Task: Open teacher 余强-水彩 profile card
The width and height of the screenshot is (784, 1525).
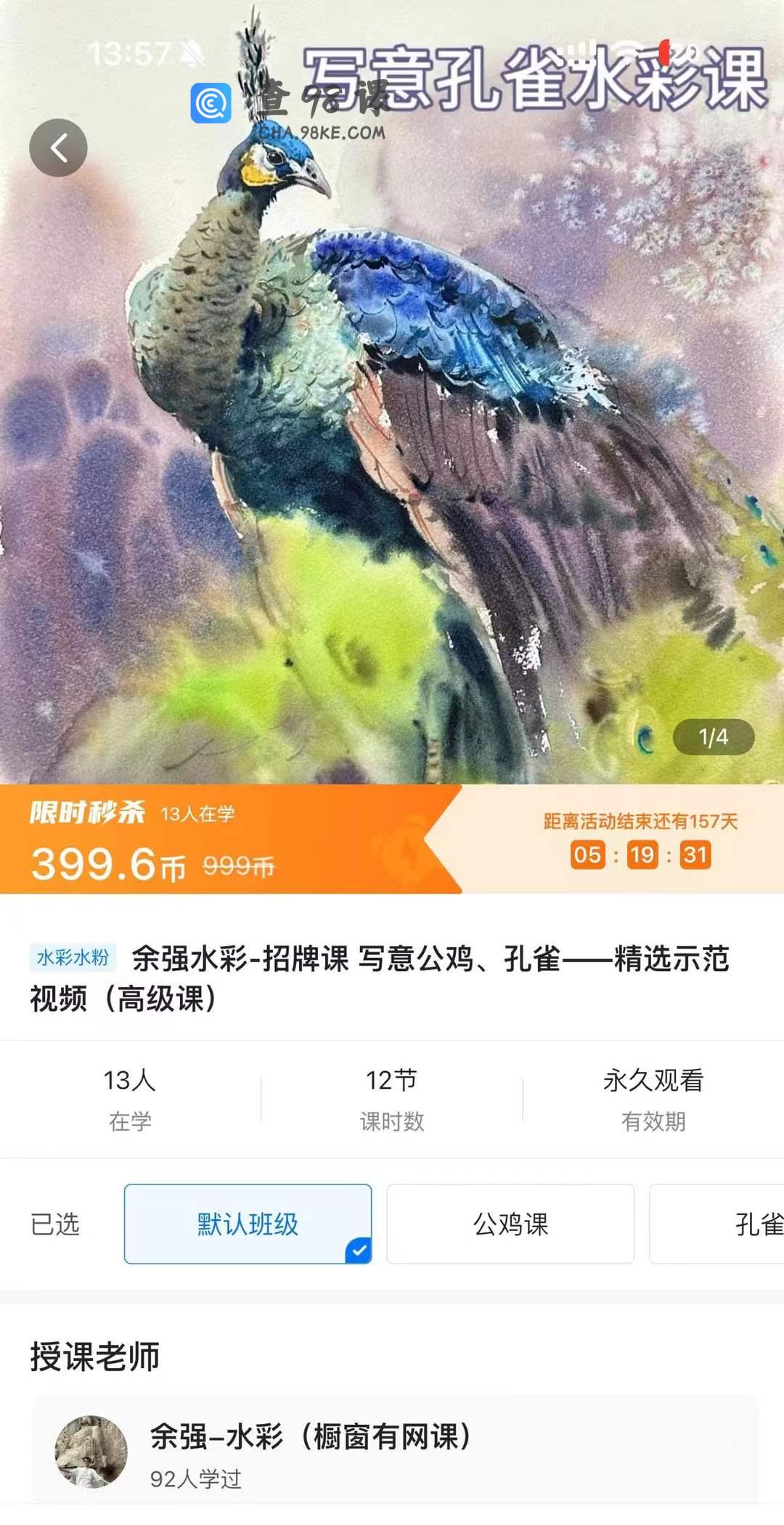Action: 395,1451
